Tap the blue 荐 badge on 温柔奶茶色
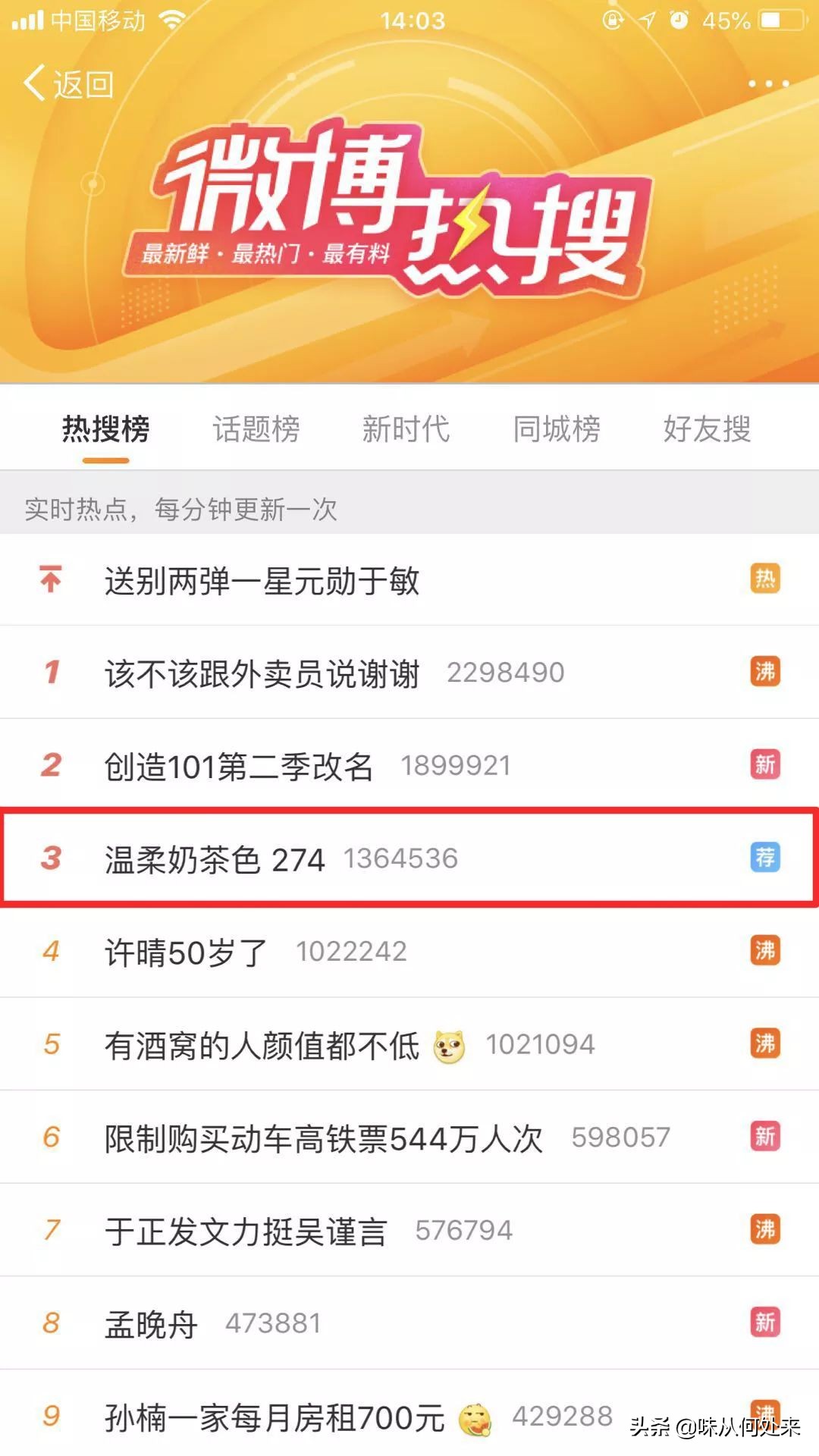 coord(765,858)
